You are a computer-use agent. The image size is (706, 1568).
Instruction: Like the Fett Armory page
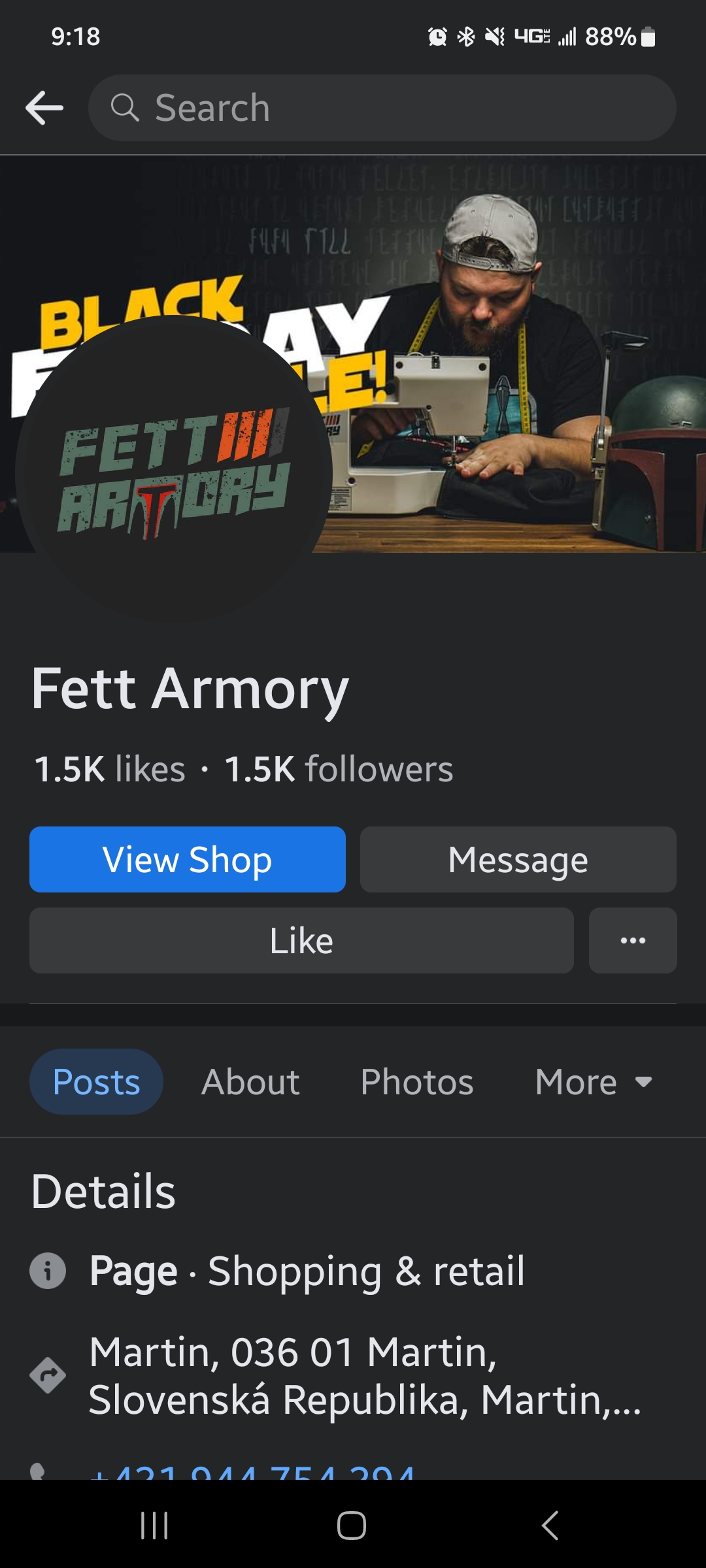[301, 940]
